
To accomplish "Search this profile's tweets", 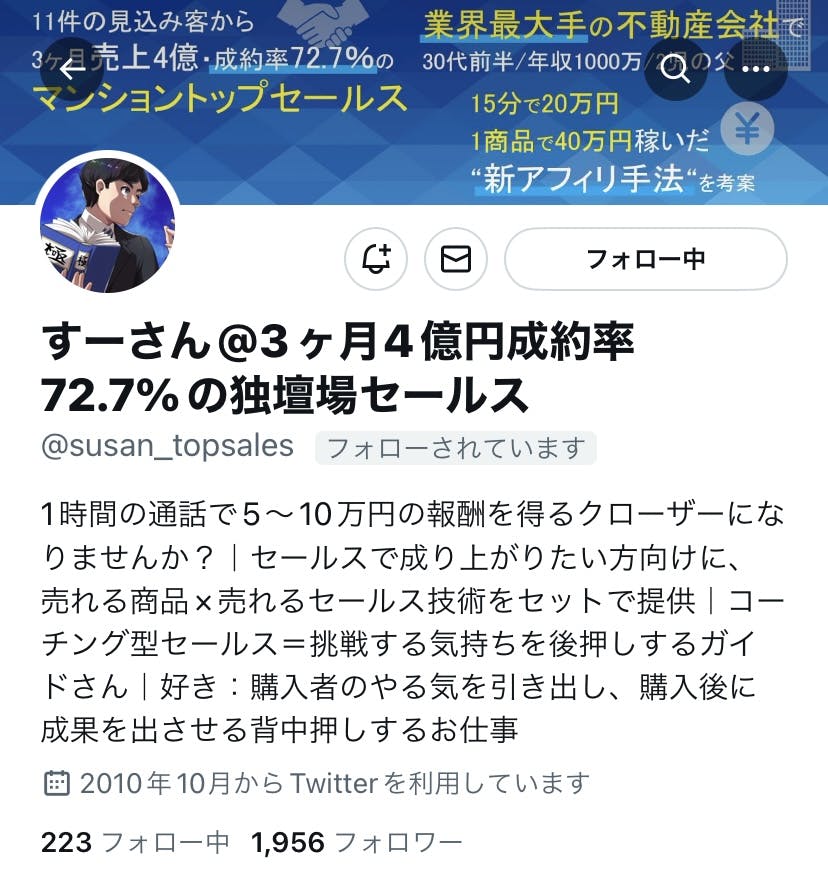I will [676, 70].
